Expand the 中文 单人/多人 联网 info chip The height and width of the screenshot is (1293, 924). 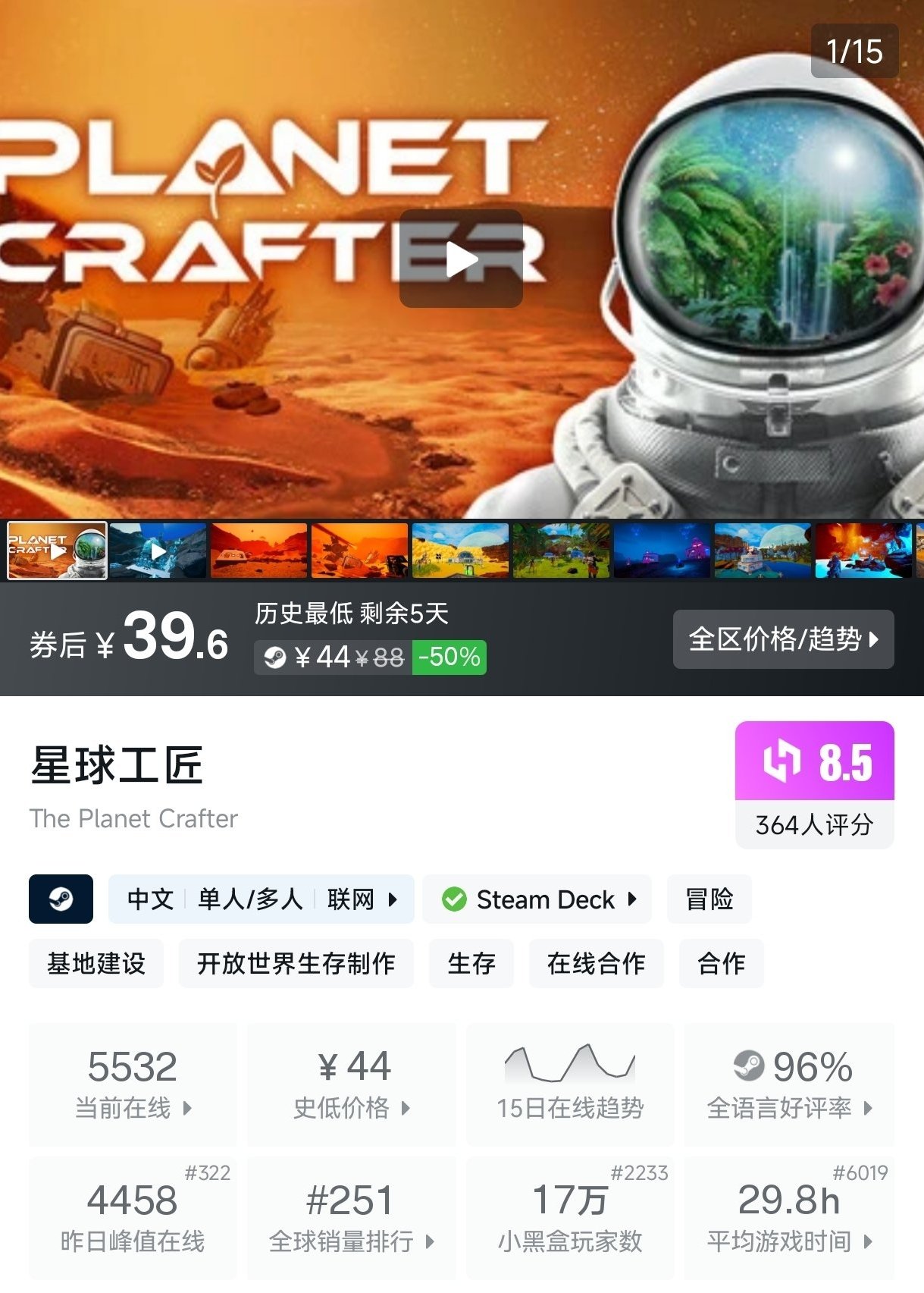pos(261,899)
